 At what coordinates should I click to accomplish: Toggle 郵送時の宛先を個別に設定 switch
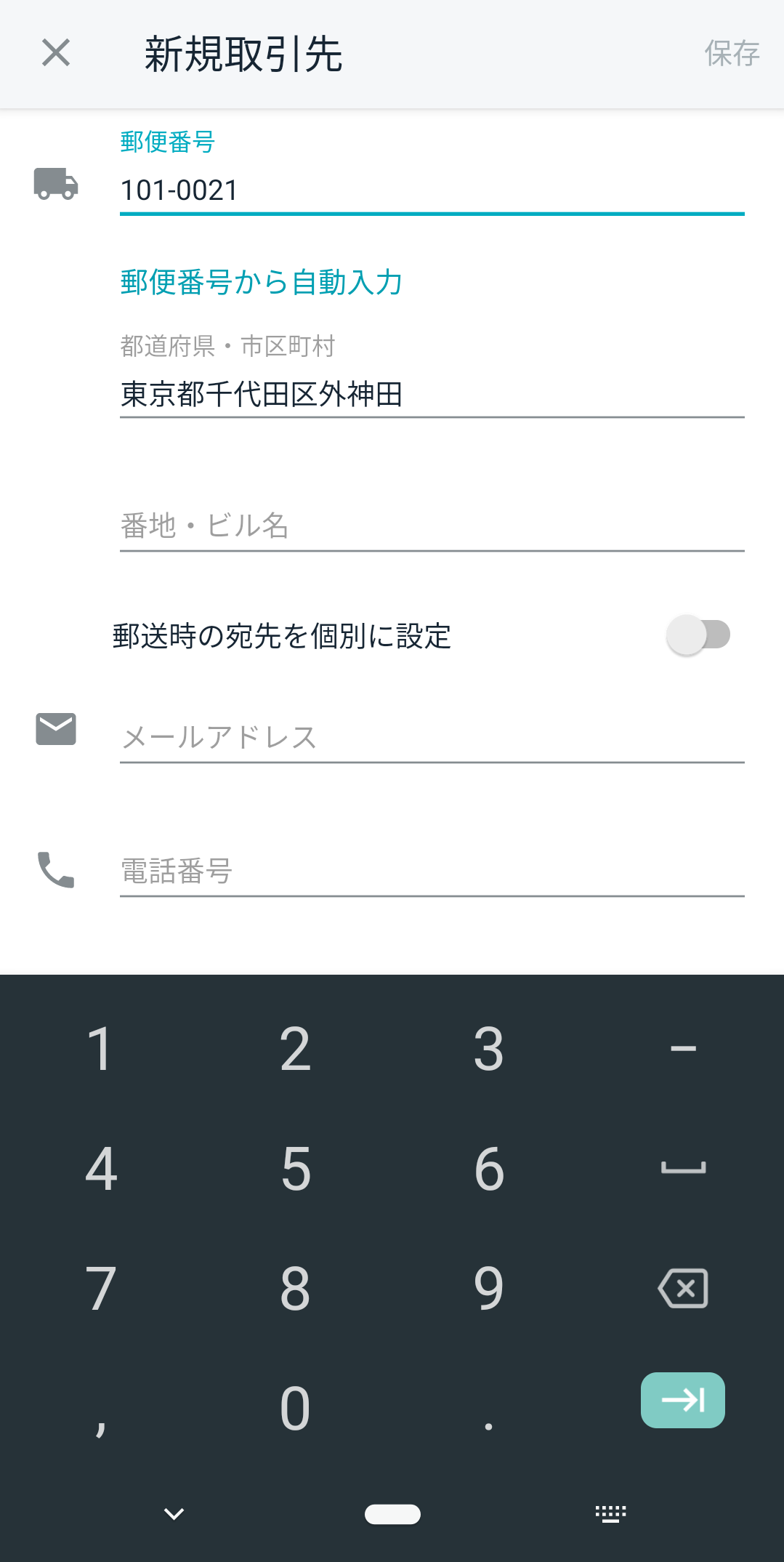[698, 635]
